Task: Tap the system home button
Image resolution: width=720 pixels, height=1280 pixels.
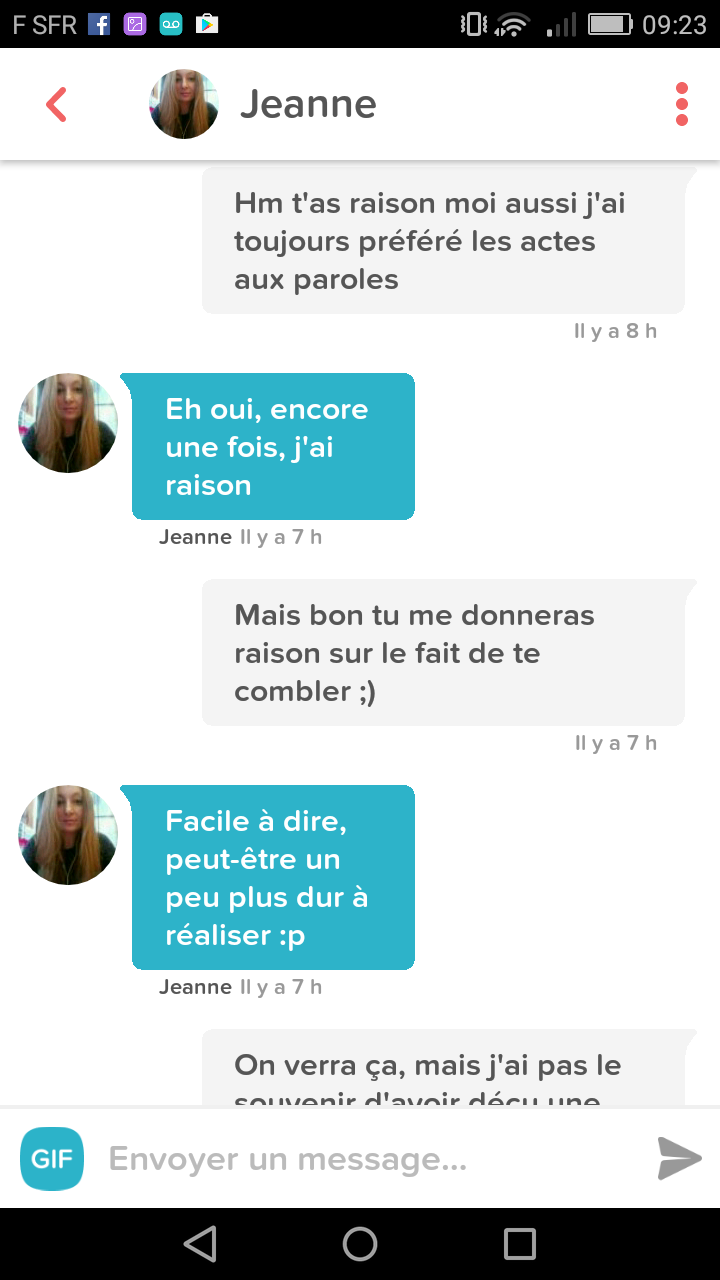Action: (360, 1244)
